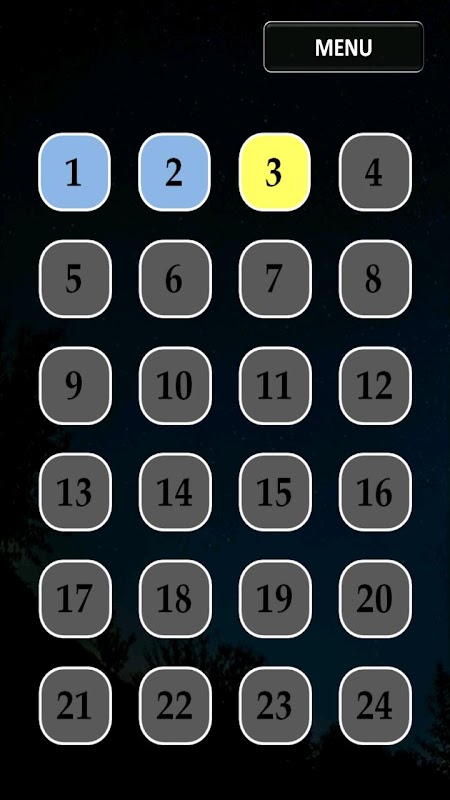
Task: Tap level 20
Action: 374,599
